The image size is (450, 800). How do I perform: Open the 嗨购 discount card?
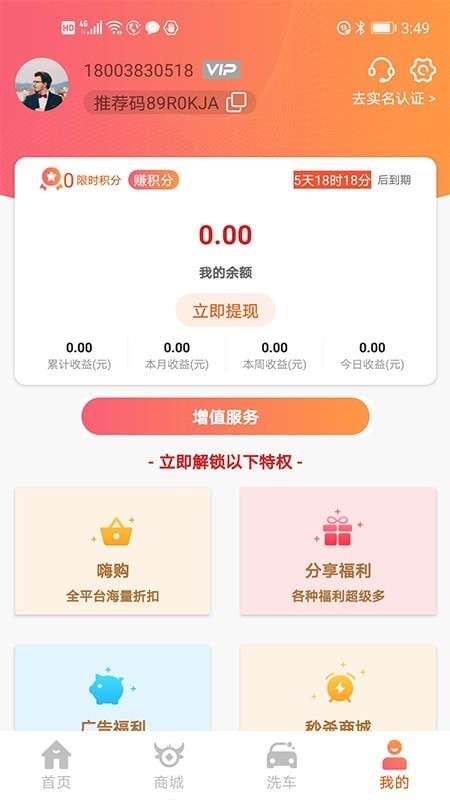(x=113, y=551)
